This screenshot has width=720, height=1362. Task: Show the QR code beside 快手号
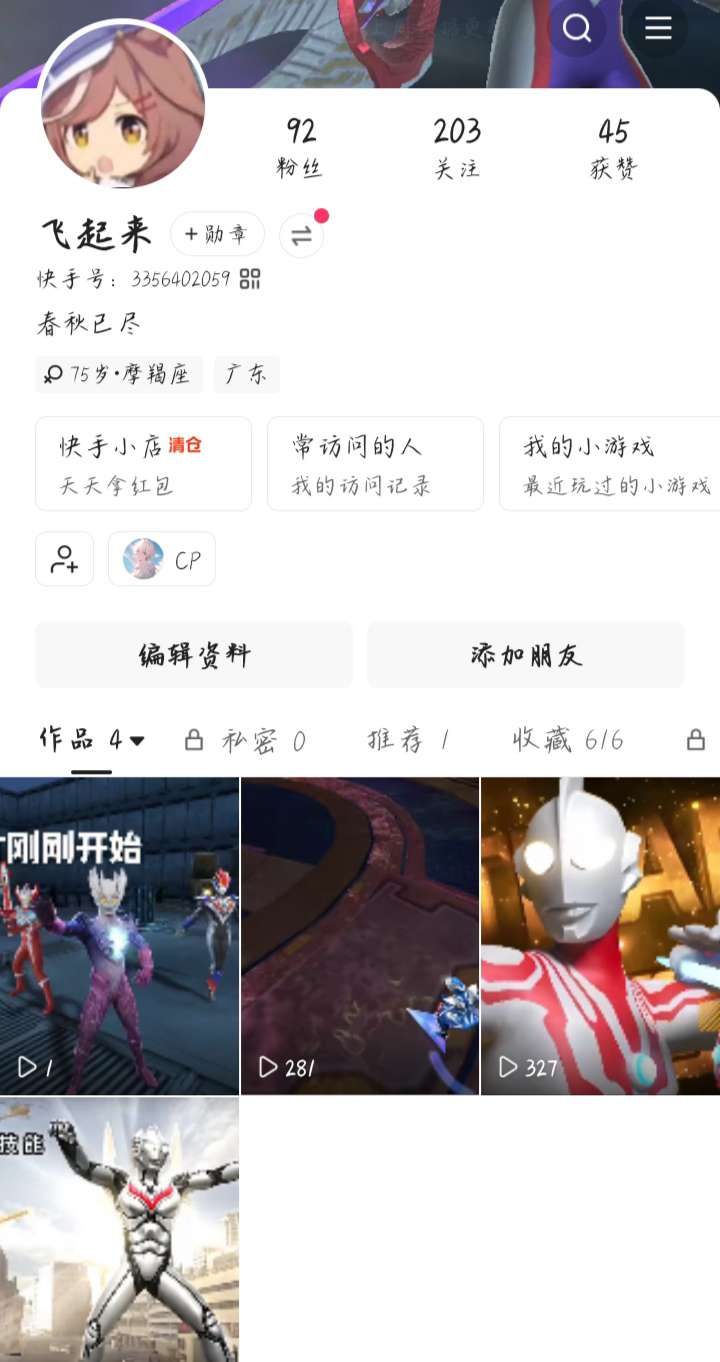(250, 279)
